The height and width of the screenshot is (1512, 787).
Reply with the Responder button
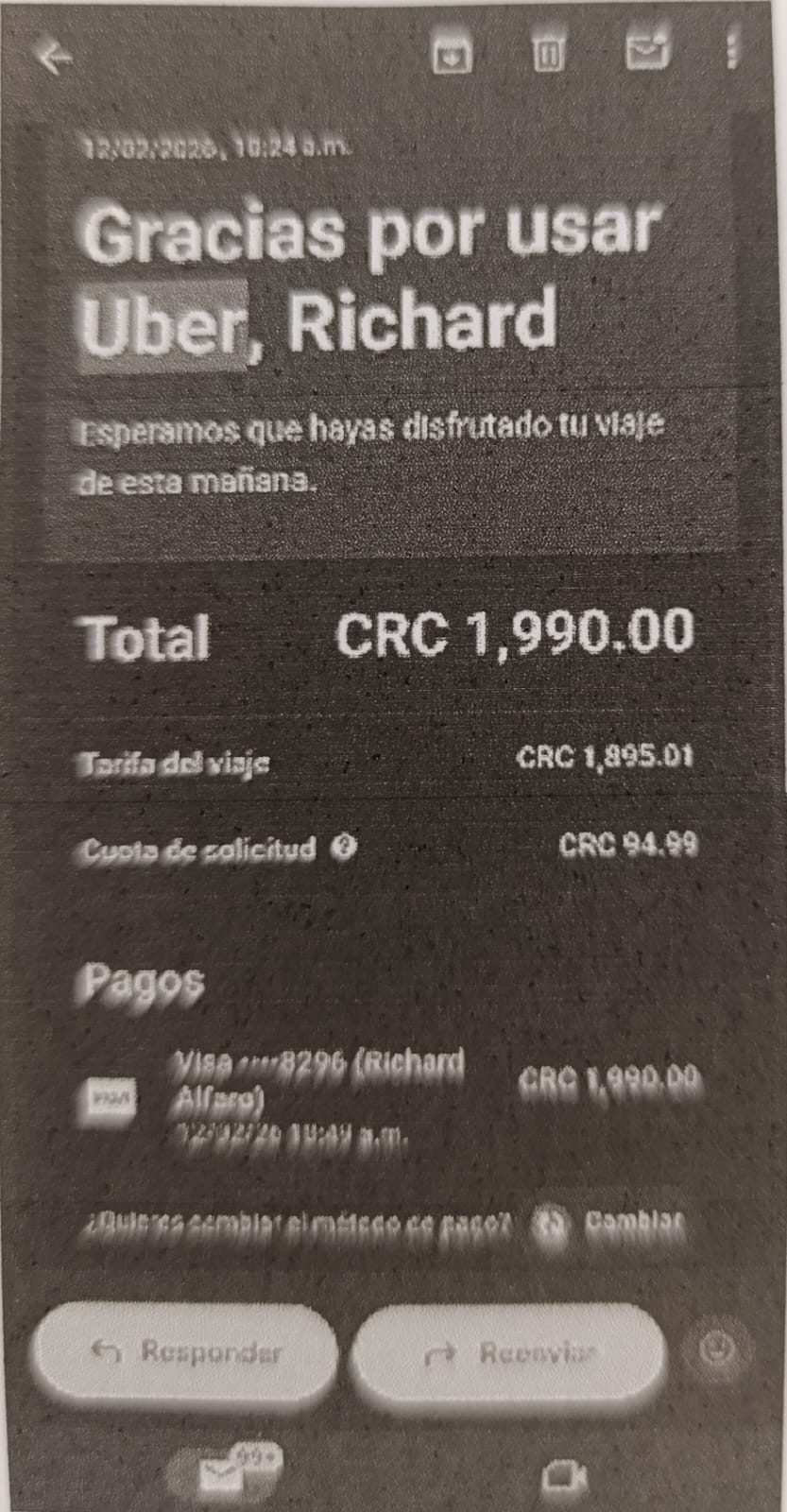coord(185,1352)
